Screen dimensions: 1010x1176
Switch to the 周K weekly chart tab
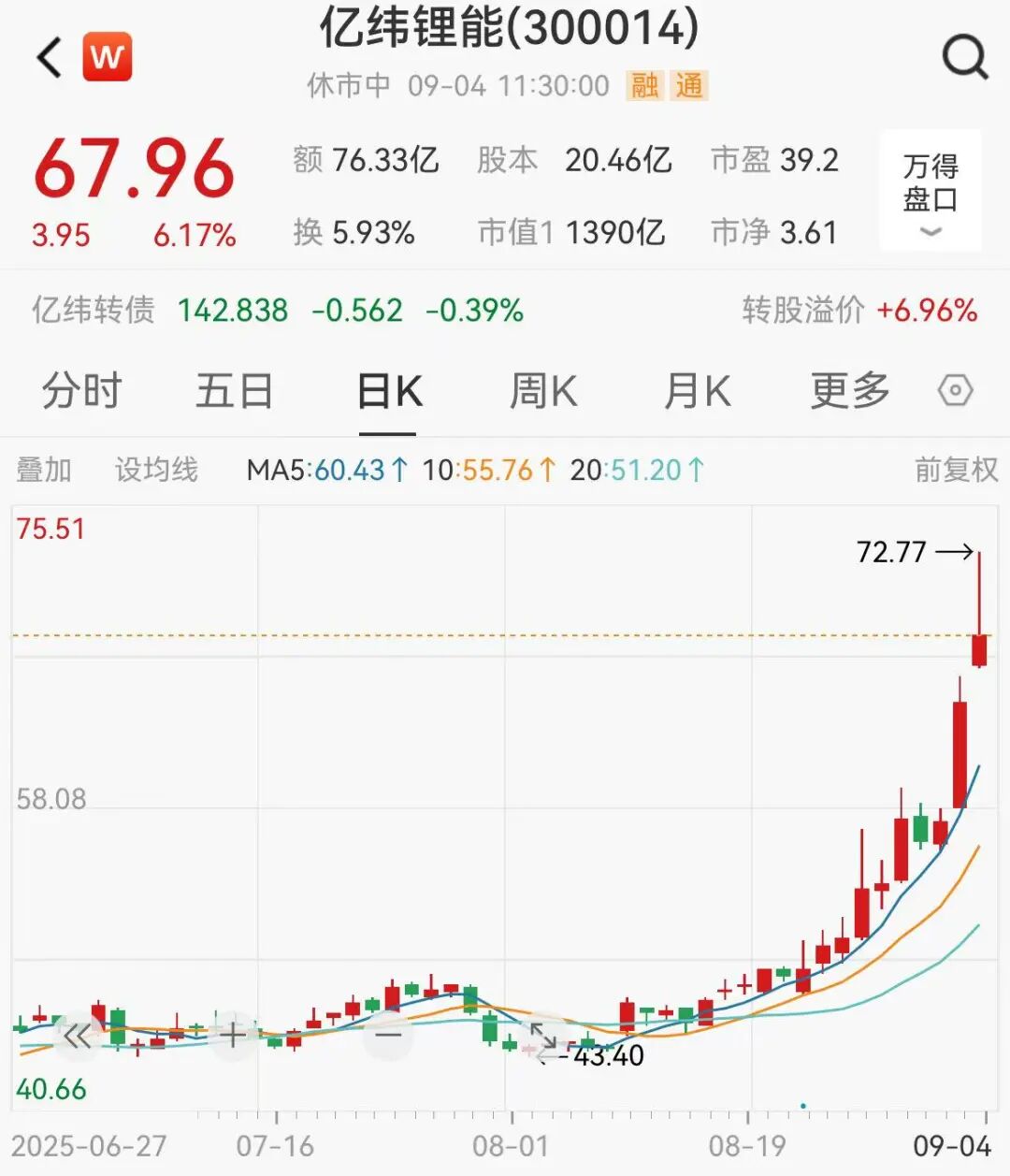[x=543, y=391]
